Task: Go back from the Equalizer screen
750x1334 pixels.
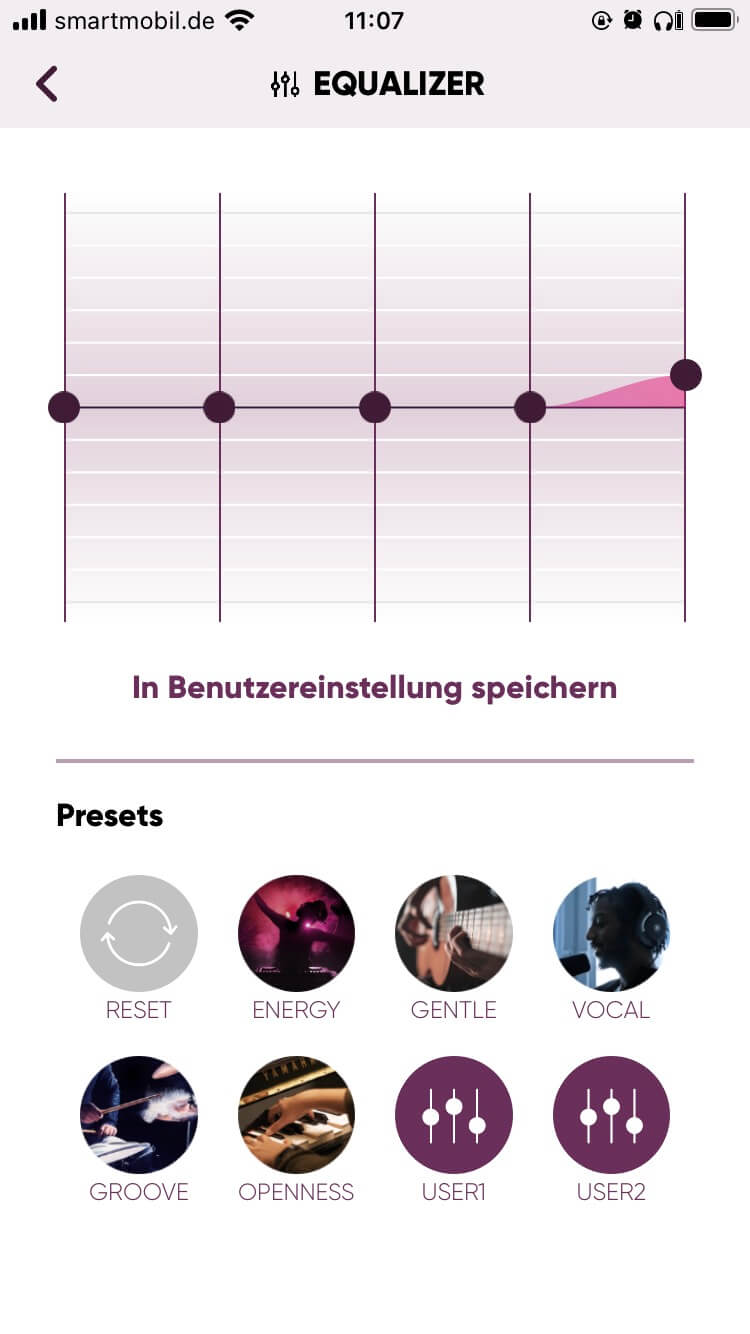Action: tap(47, 84)
